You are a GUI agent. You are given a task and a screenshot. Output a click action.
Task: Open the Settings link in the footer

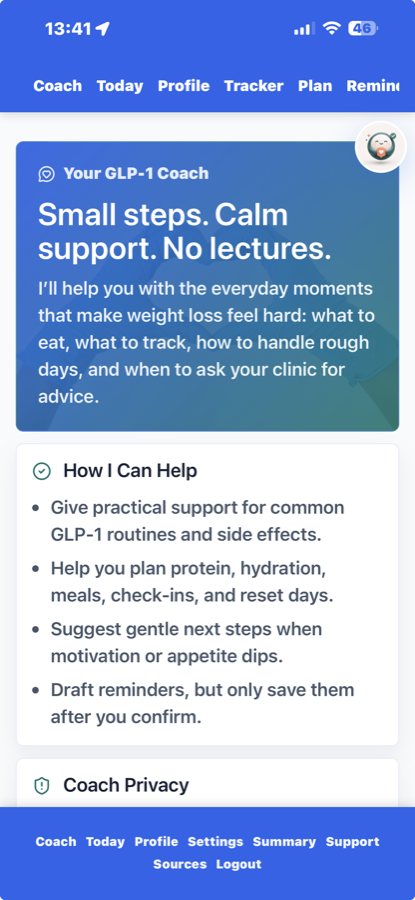pyautogui.click(x=215, y=841)
